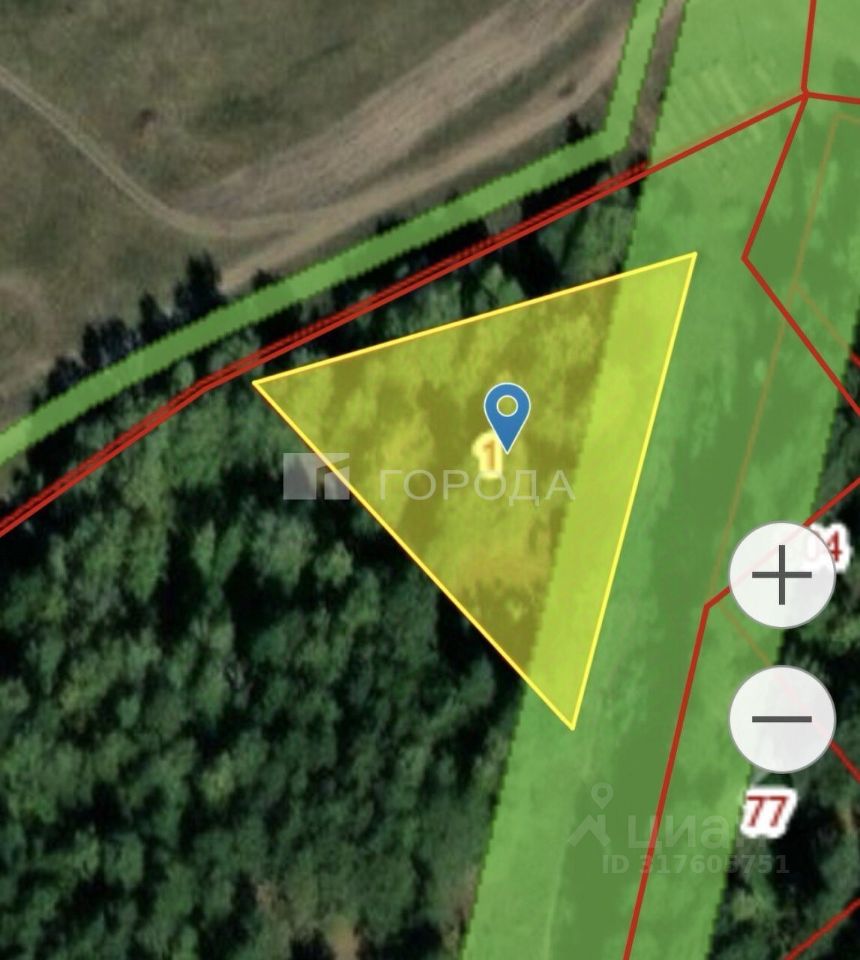Select the blue location pin on plot

tap(507, 414)
